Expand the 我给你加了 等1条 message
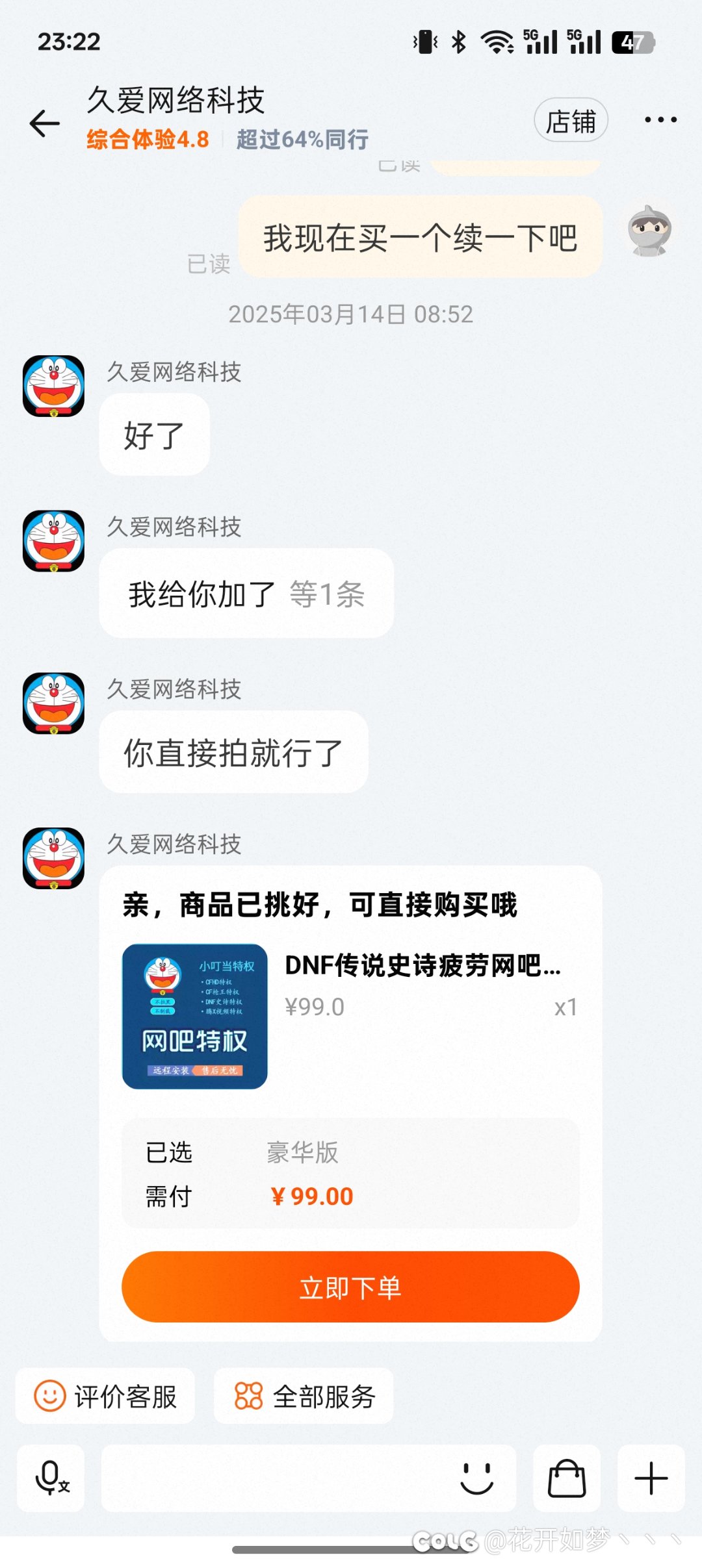Viewport: 702px width, 1568px height. point(246,593)
